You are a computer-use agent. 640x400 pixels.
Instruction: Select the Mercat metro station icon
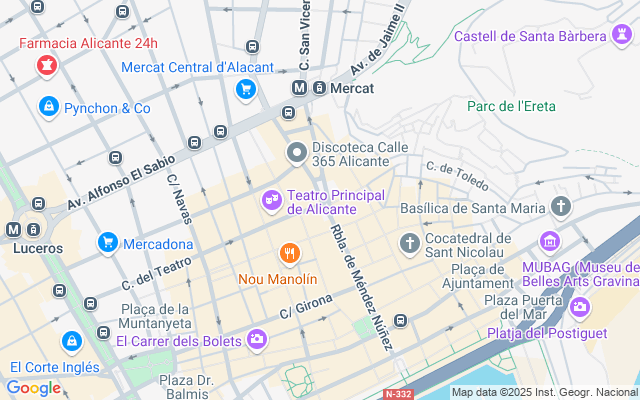coord(299,88)
